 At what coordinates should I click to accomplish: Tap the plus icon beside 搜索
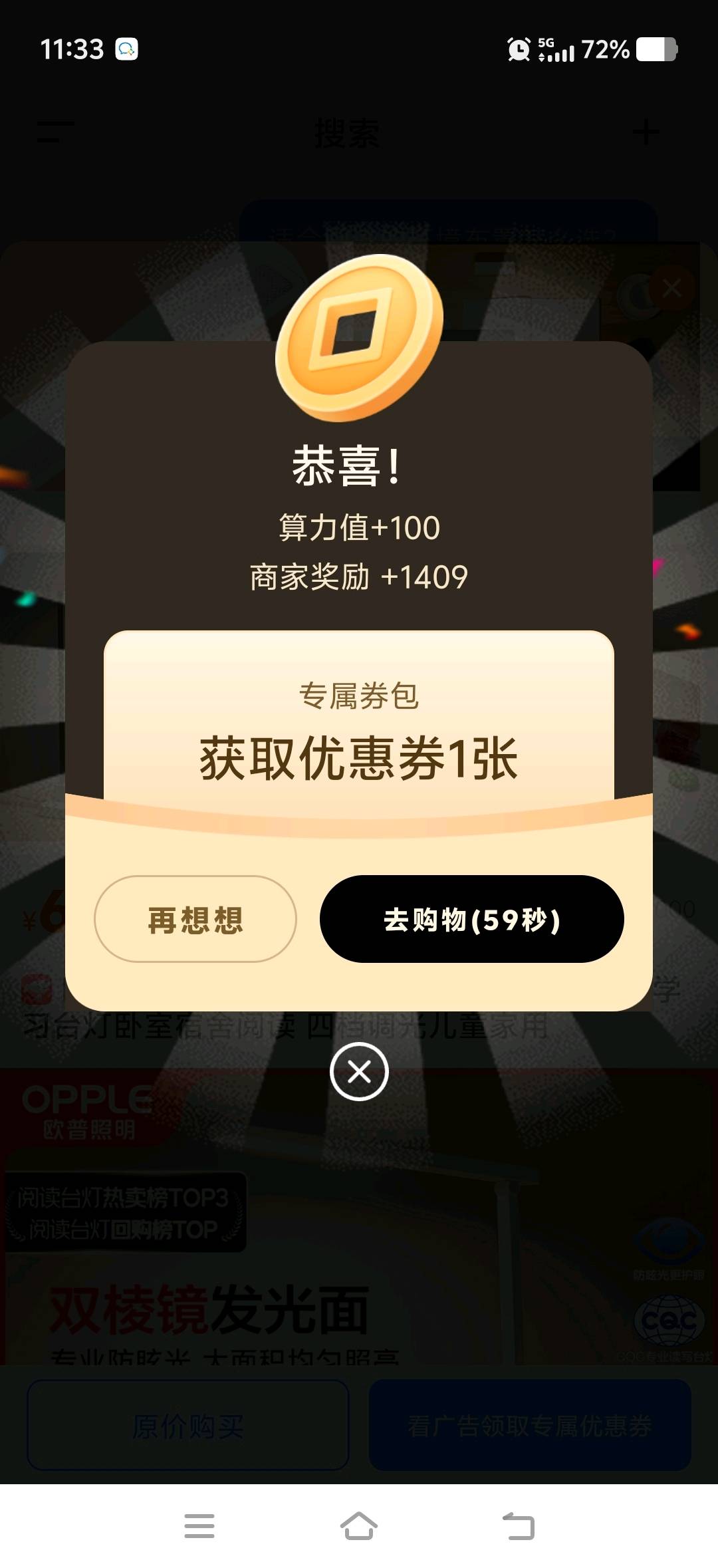pyautogui.click(x=646, y=133)
